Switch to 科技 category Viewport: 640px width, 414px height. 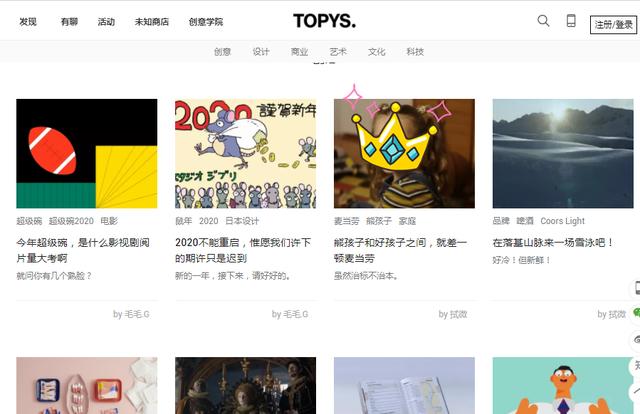coord(415,51)
